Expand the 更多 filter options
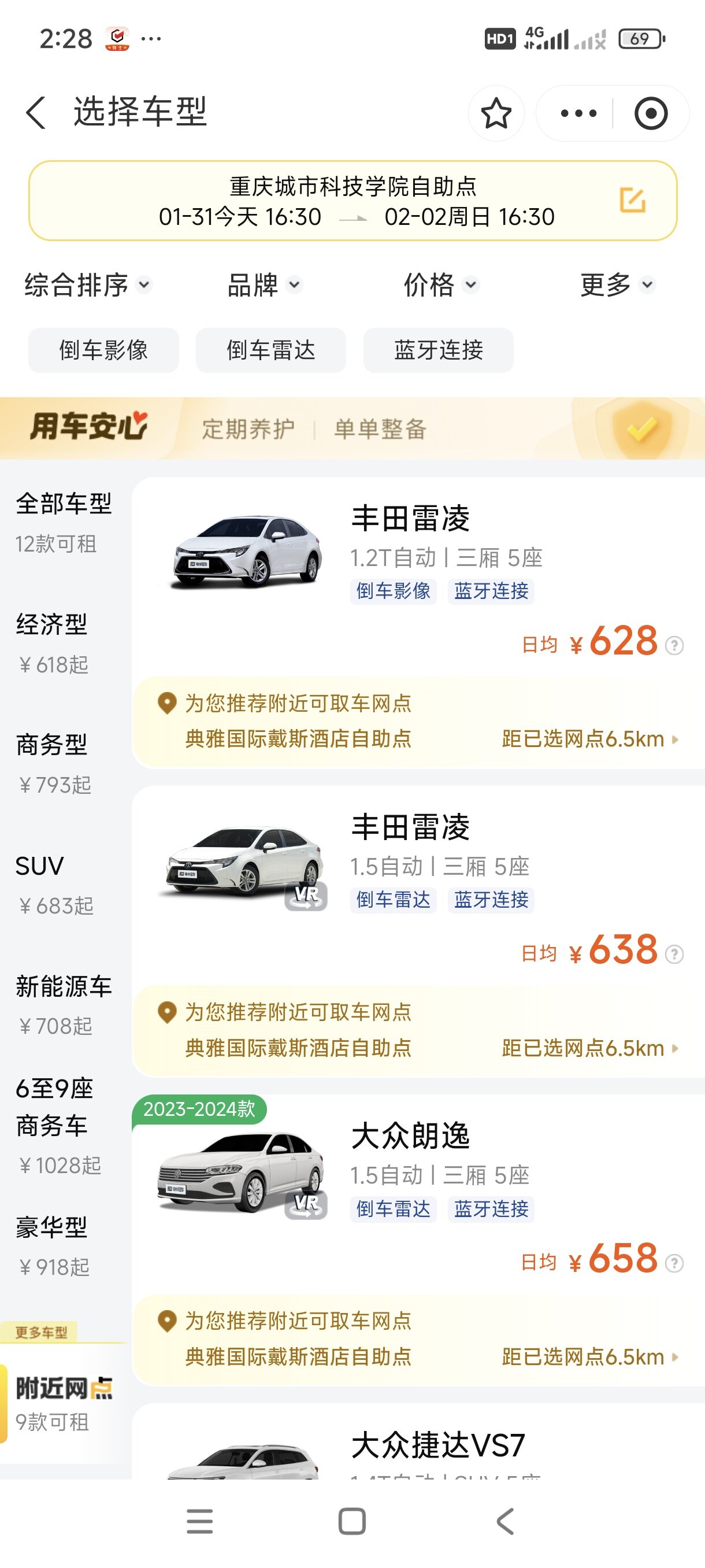705x1568 pixels. (x=617, y=285)
